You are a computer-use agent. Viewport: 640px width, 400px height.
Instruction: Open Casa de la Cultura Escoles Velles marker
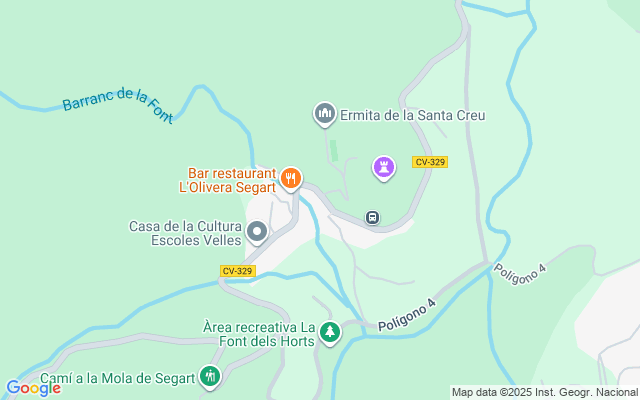[x=257, y=233]
